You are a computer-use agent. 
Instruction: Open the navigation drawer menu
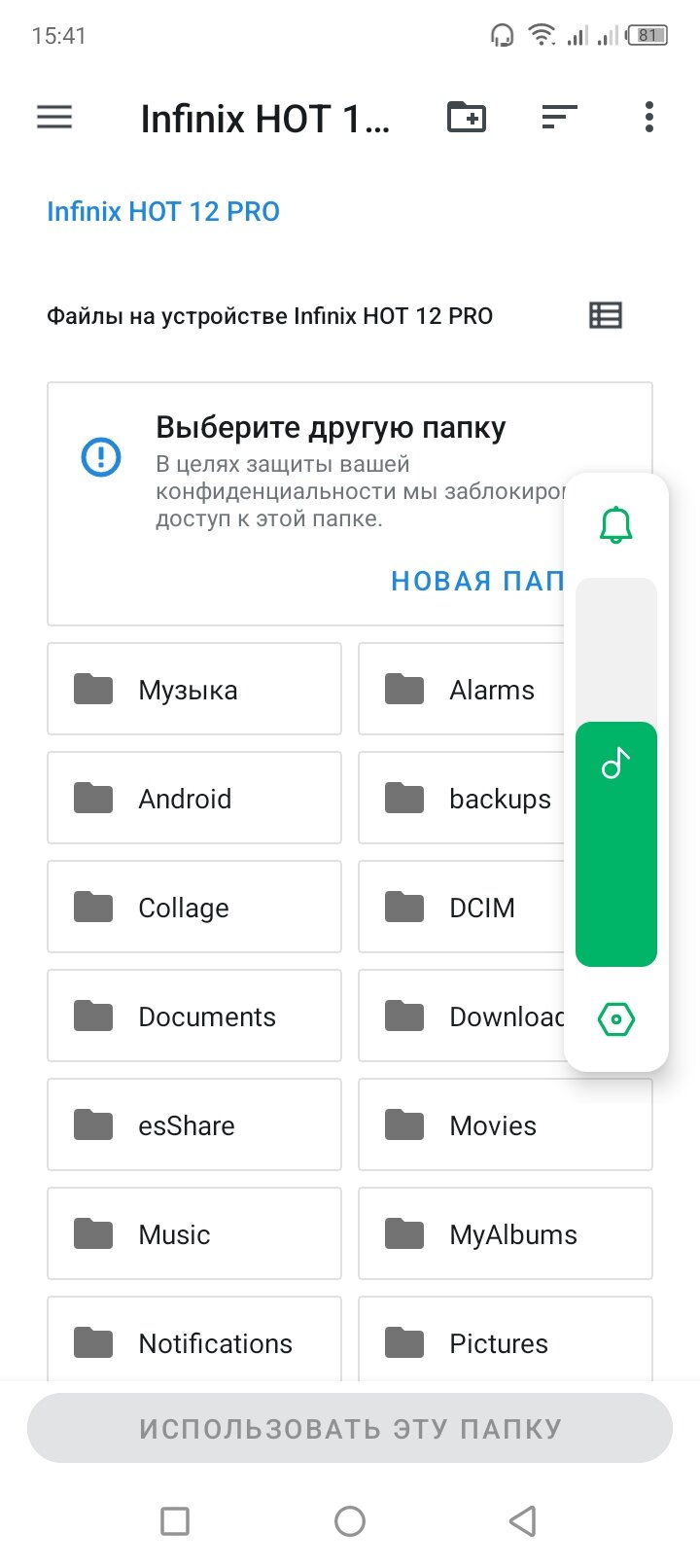54,118
